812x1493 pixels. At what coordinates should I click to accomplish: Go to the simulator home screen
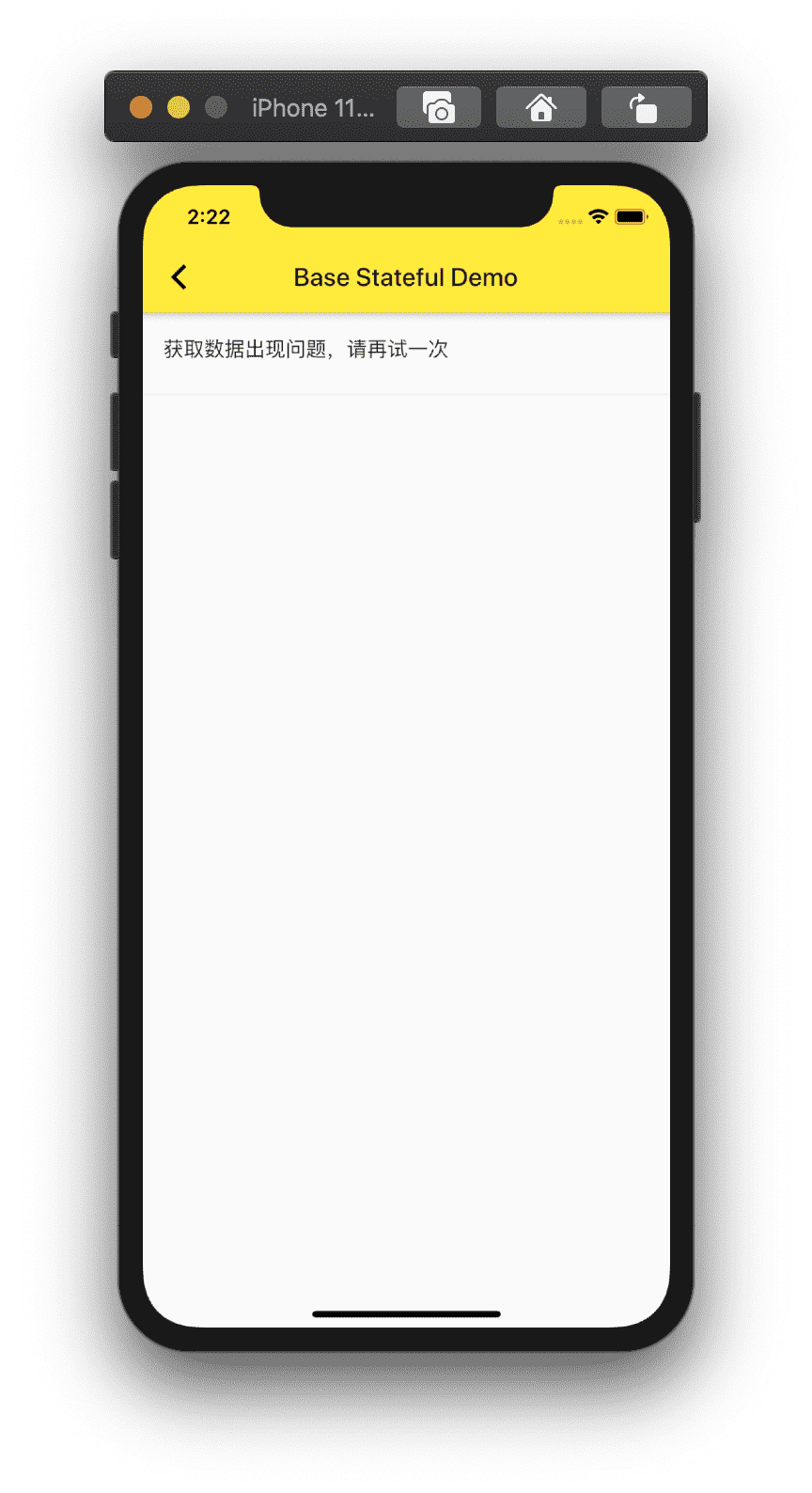pyautogui.click(x=540, y=108)
